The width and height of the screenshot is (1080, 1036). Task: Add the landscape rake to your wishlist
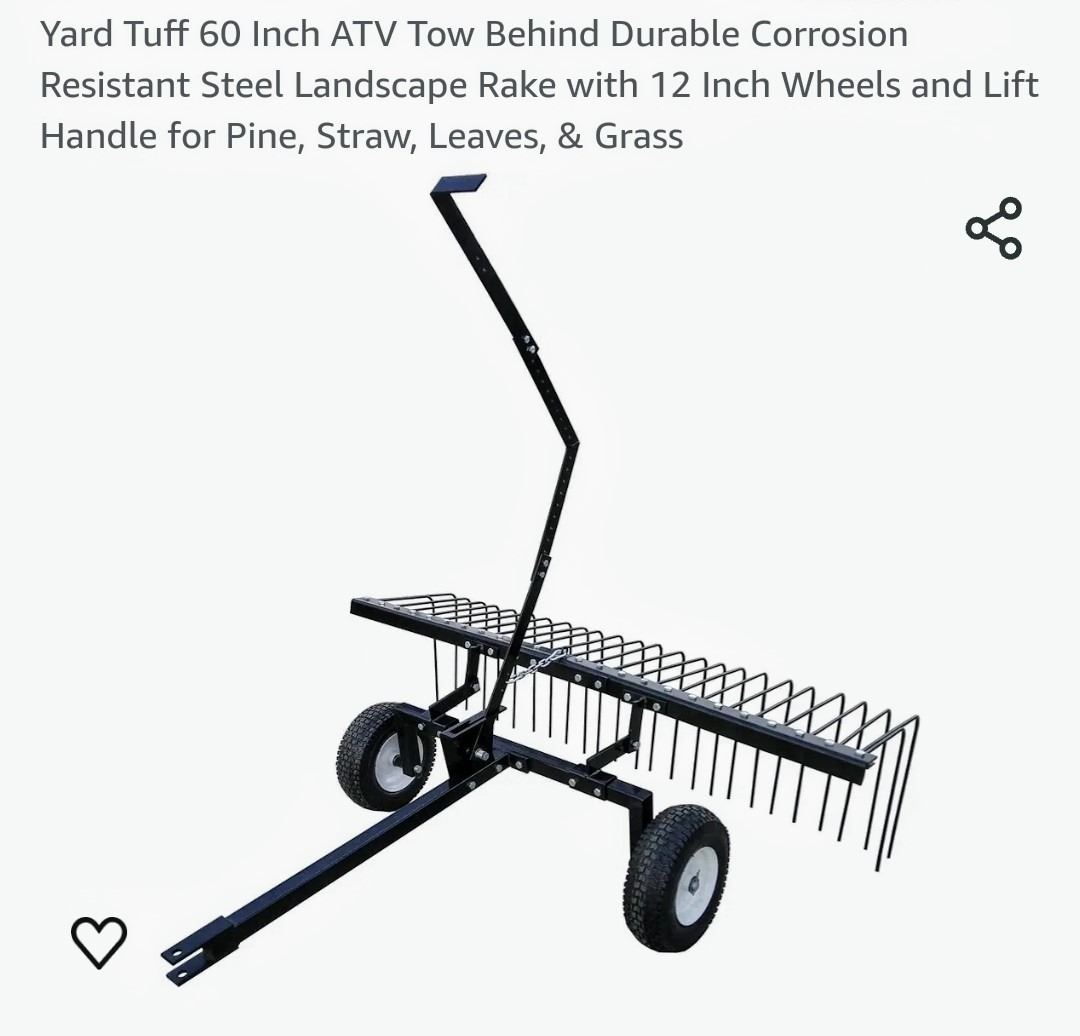(x=99, y=941)
